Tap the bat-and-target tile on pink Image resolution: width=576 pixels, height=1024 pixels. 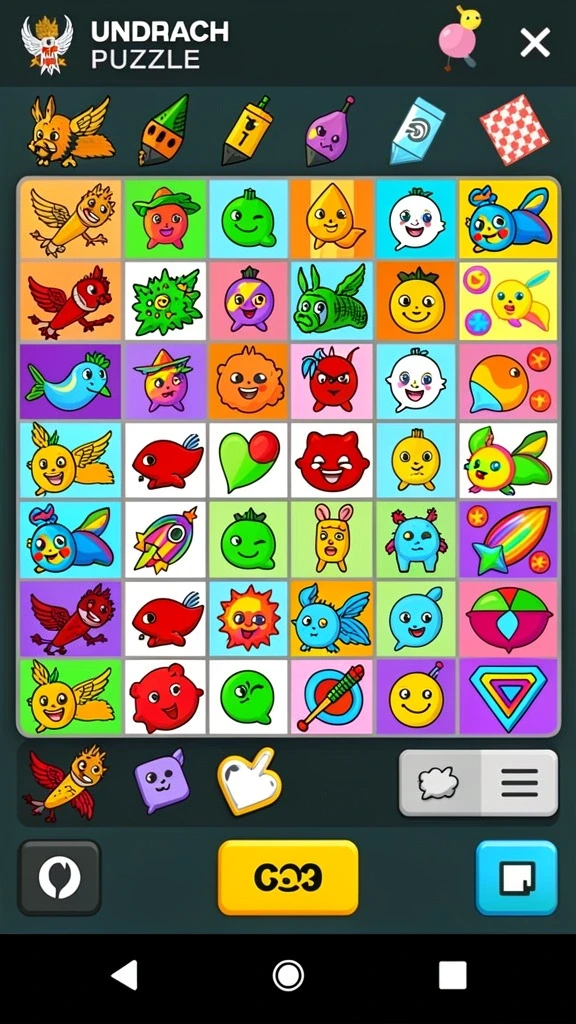(x=332, y=697)
